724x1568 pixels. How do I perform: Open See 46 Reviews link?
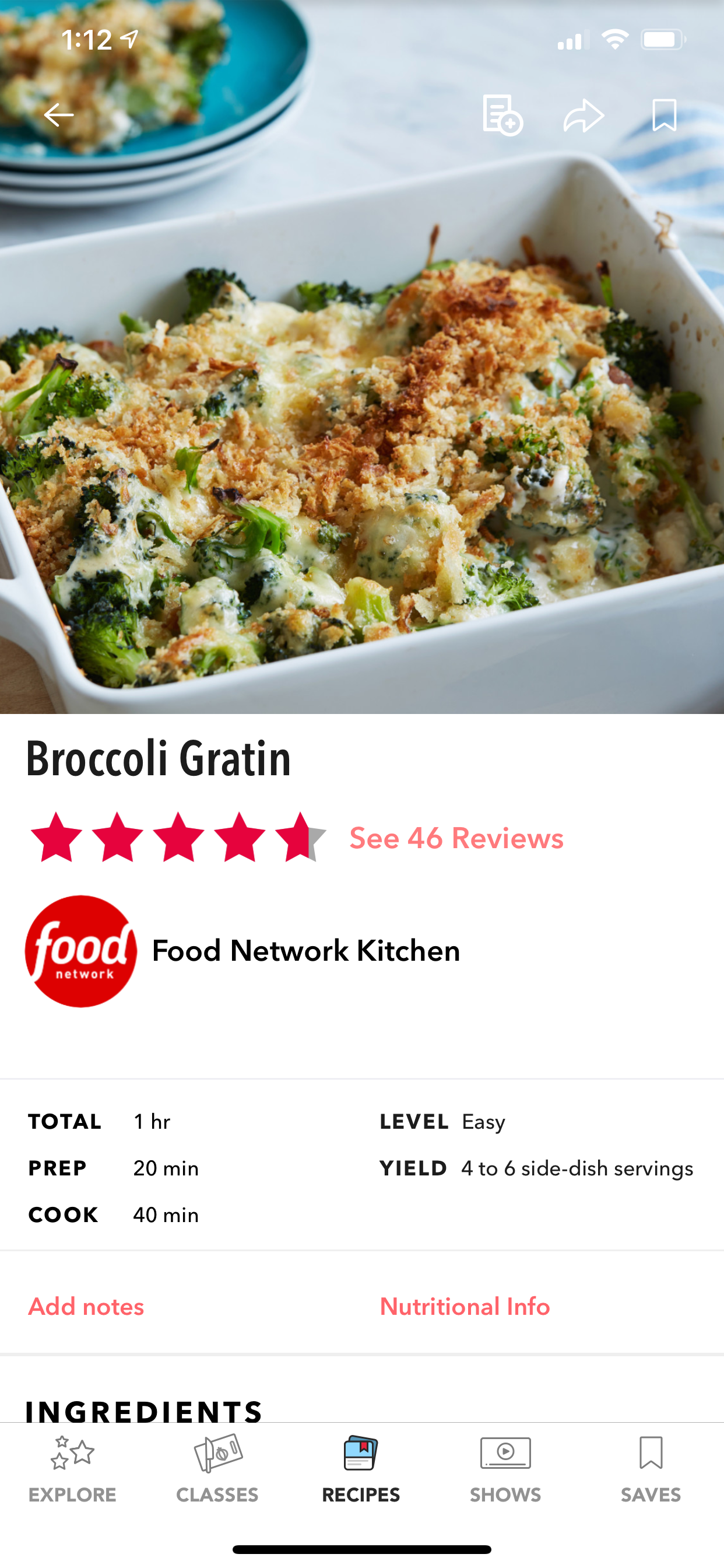pos(456,838)
